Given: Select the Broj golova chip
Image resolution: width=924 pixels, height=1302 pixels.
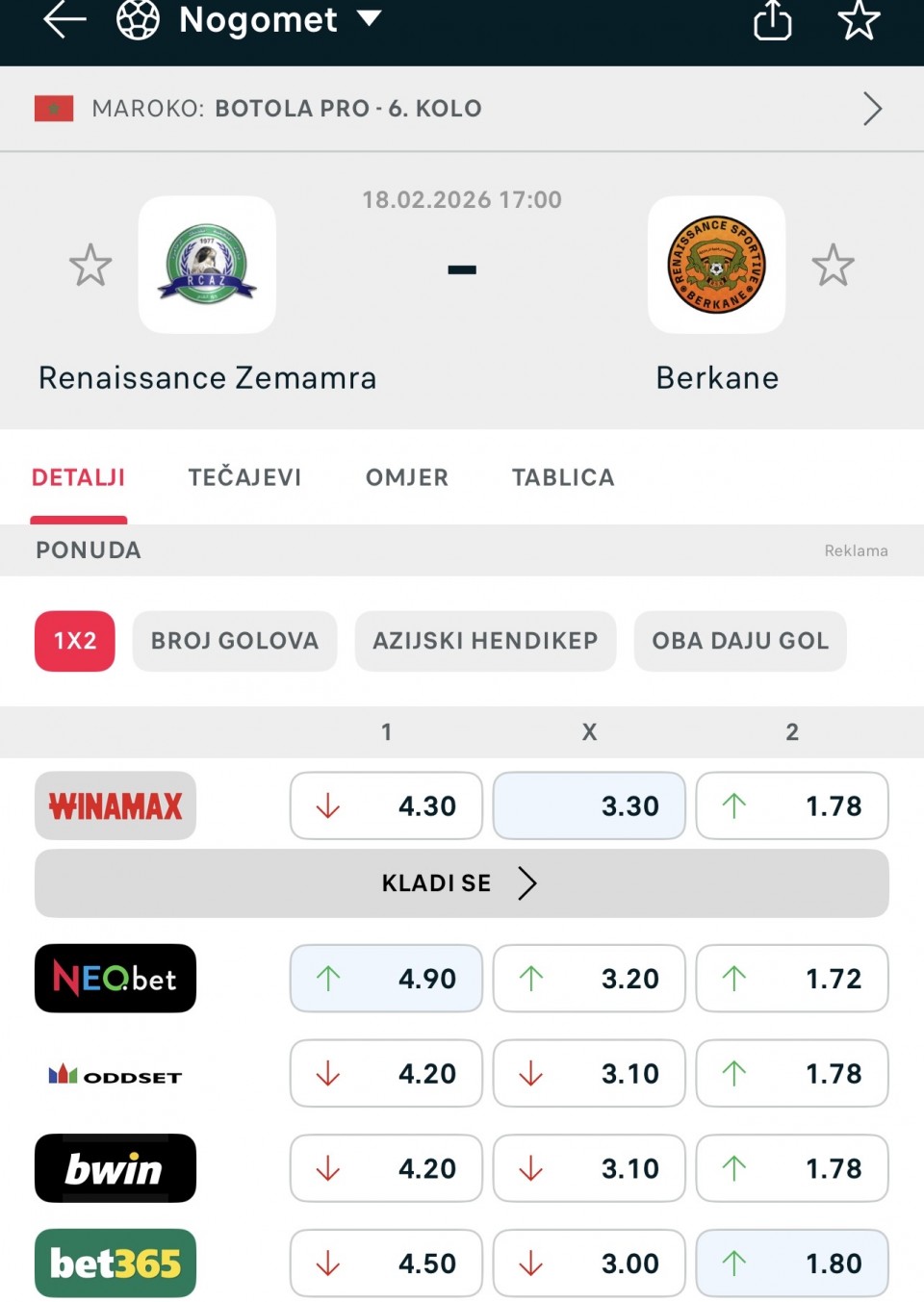Looking at the screenshot, I should point(234,641).
